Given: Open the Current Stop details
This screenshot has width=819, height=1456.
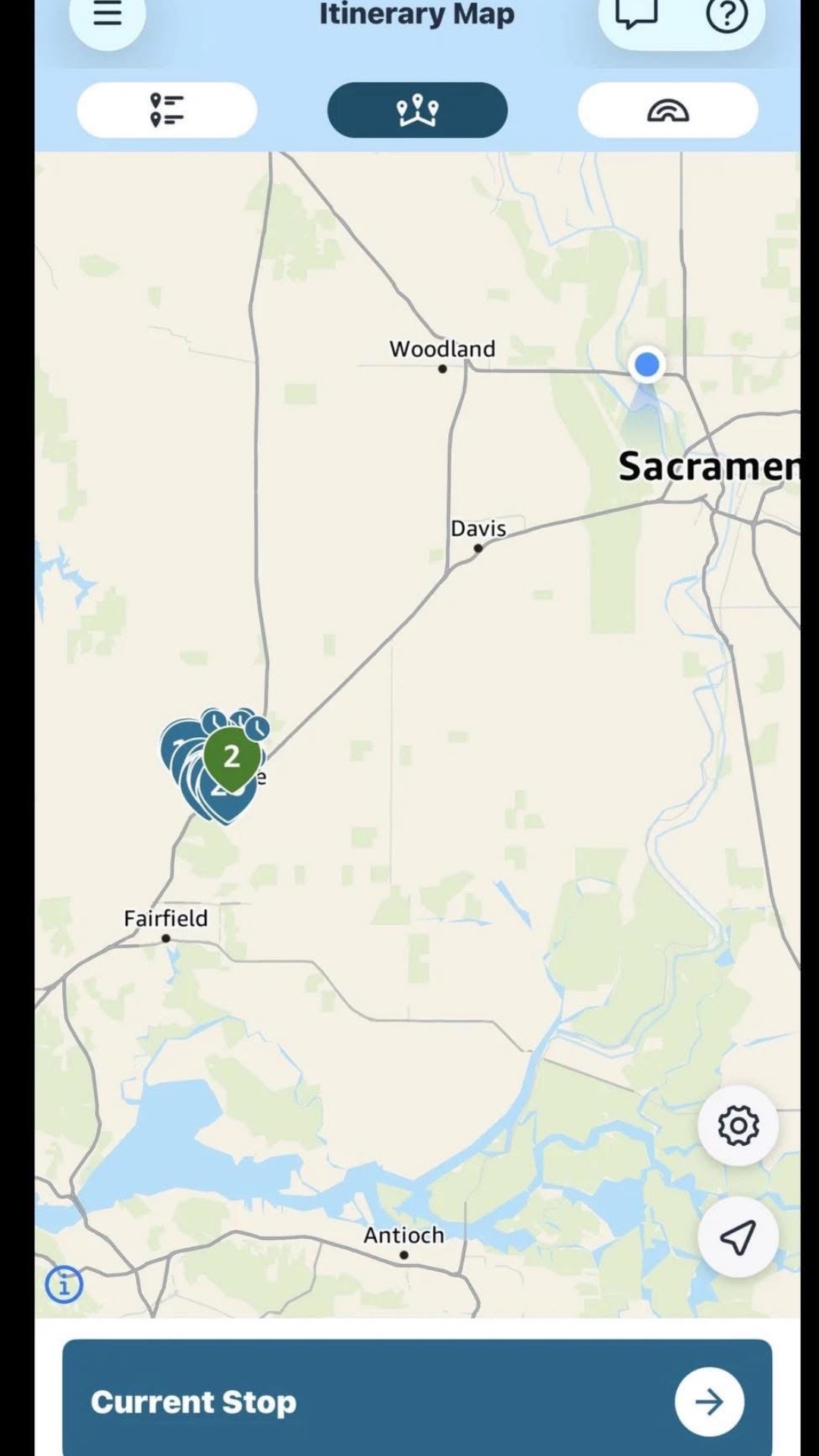Looking at the screenshot, I should pos(417,1401).
